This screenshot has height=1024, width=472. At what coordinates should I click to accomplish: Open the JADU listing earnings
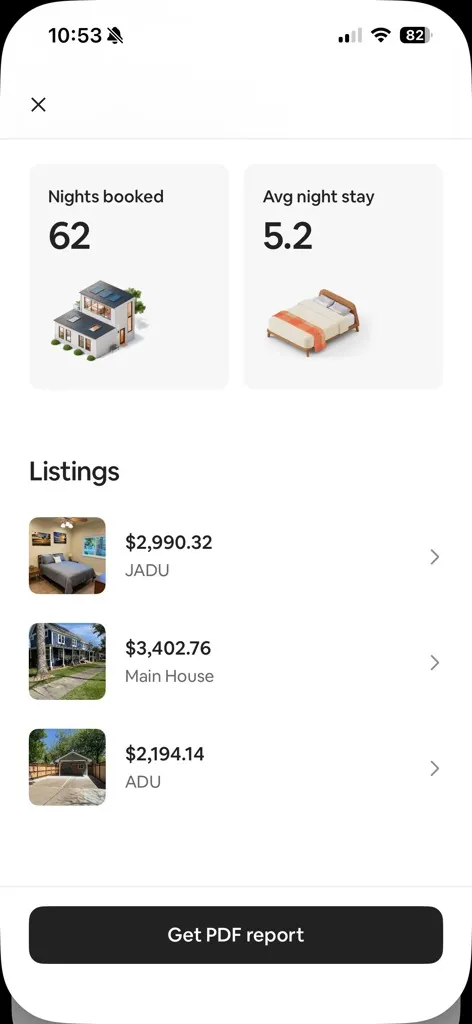point(236,556)
